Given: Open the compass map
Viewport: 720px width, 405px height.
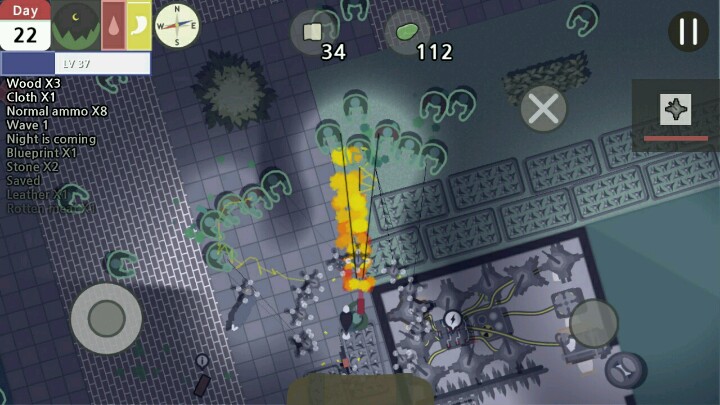Looking at the screenshot, I should click(x=178, y=25).
